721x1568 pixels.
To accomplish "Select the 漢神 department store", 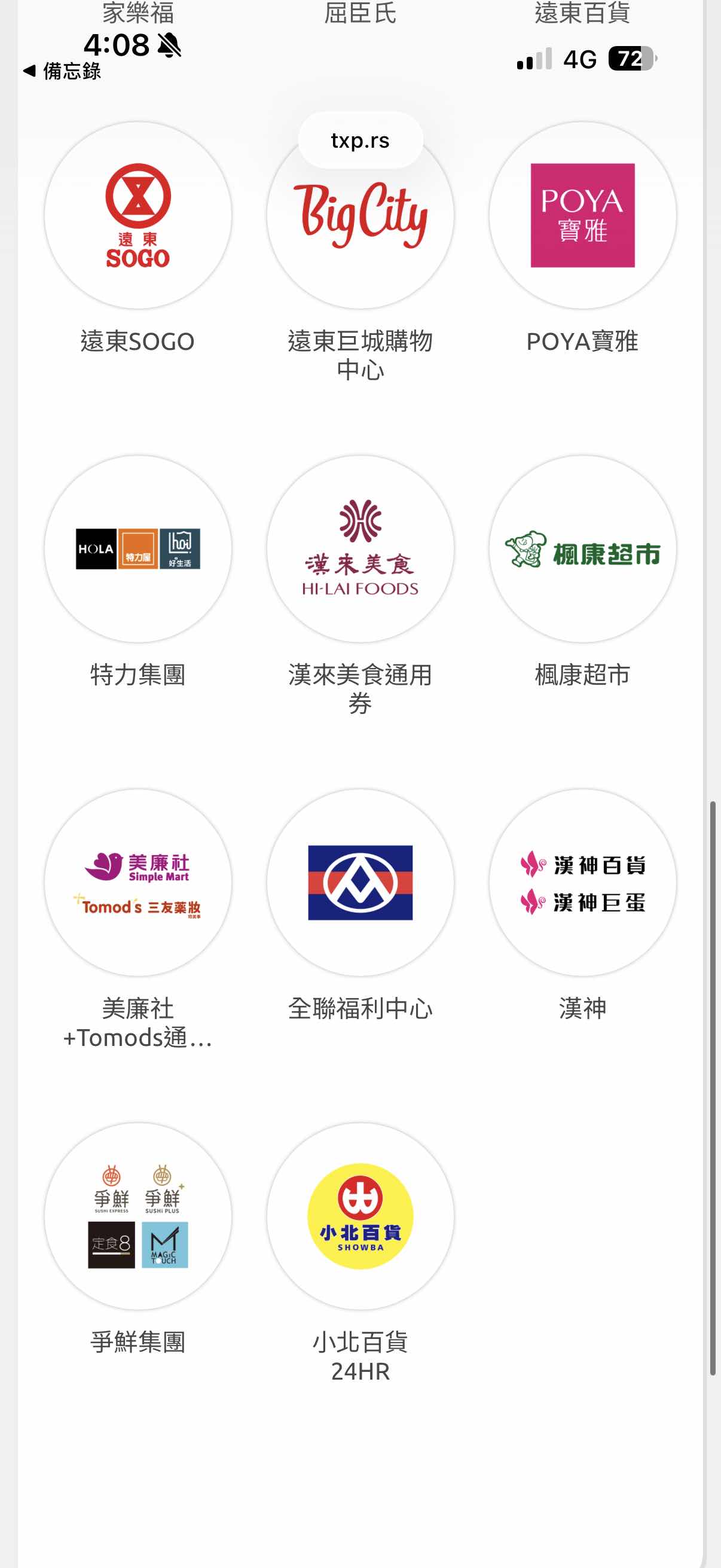I will tap(582, 883).
